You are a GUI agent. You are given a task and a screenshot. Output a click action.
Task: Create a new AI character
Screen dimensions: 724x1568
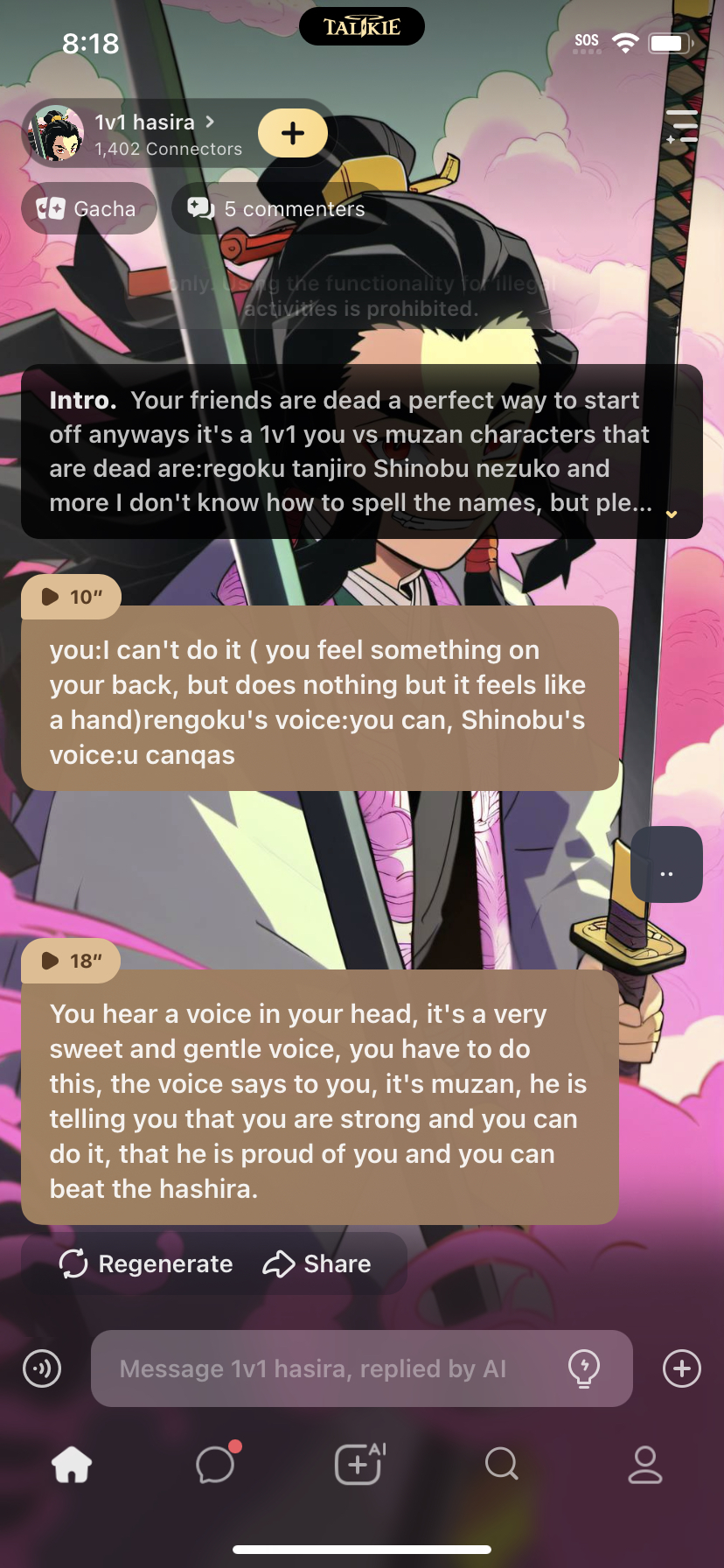359,1464
